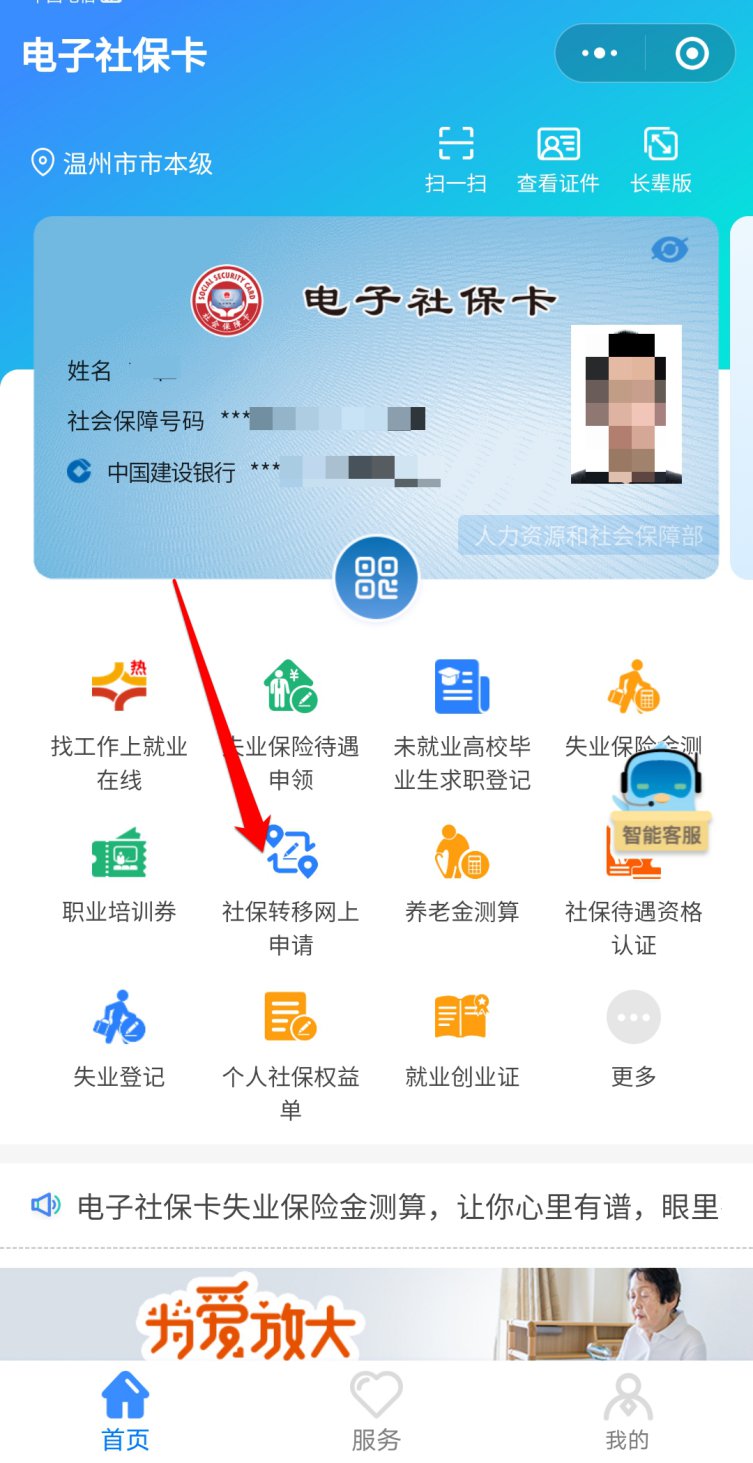Change location from 温州市市本级
This screenshot has height=1463, width=753.
click(122, 163)
